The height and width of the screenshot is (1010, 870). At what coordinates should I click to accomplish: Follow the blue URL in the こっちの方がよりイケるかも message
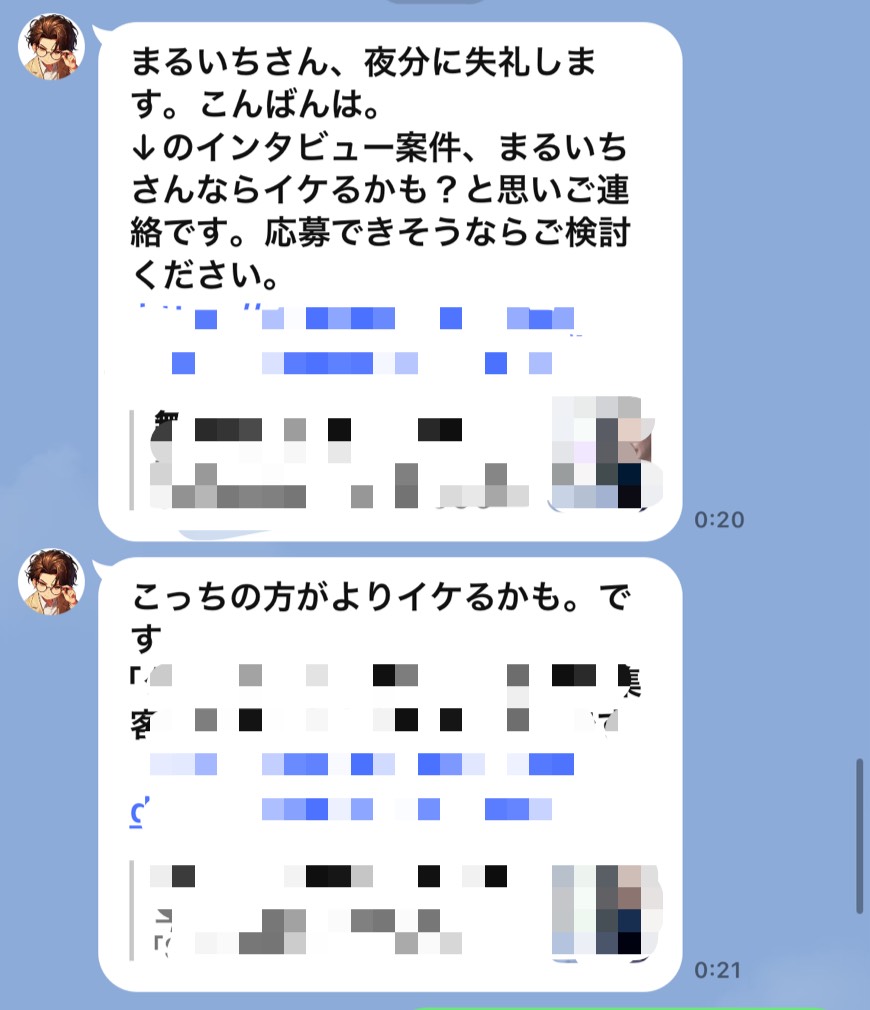360,787
